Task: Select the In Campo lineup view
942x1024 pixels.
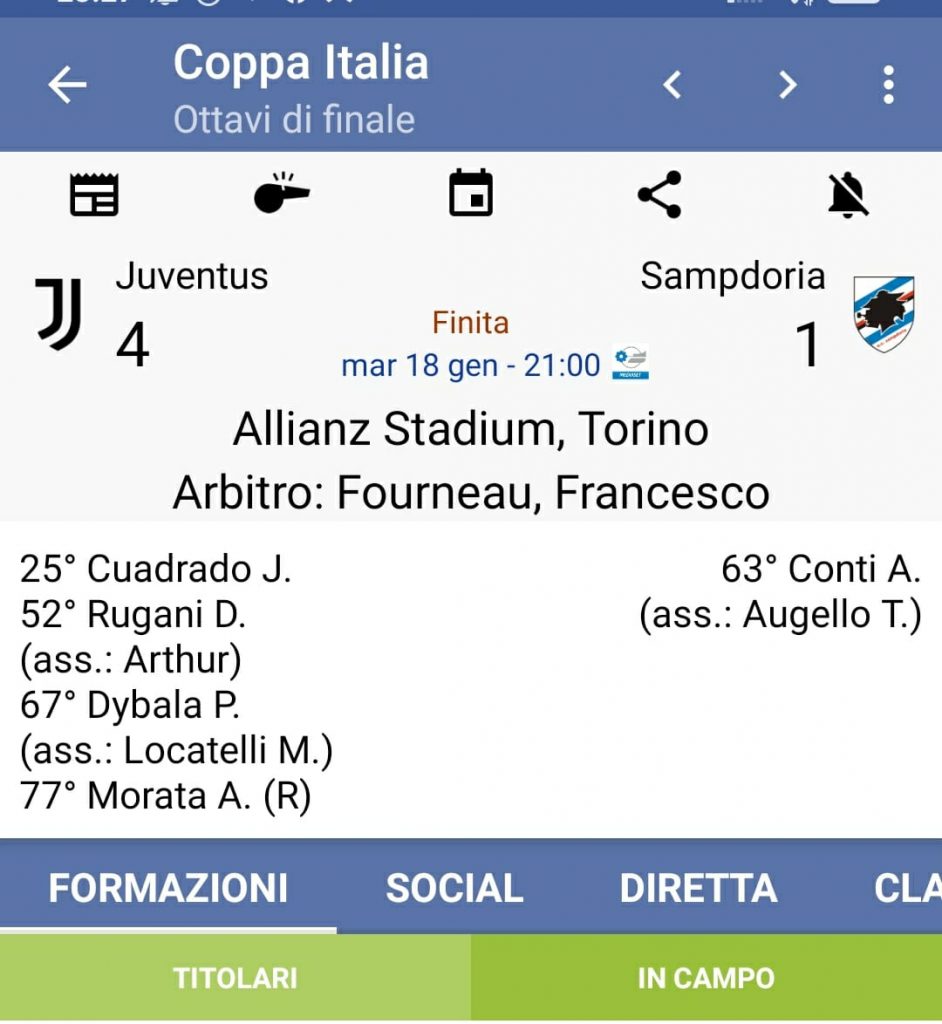Action: point(706,978)
